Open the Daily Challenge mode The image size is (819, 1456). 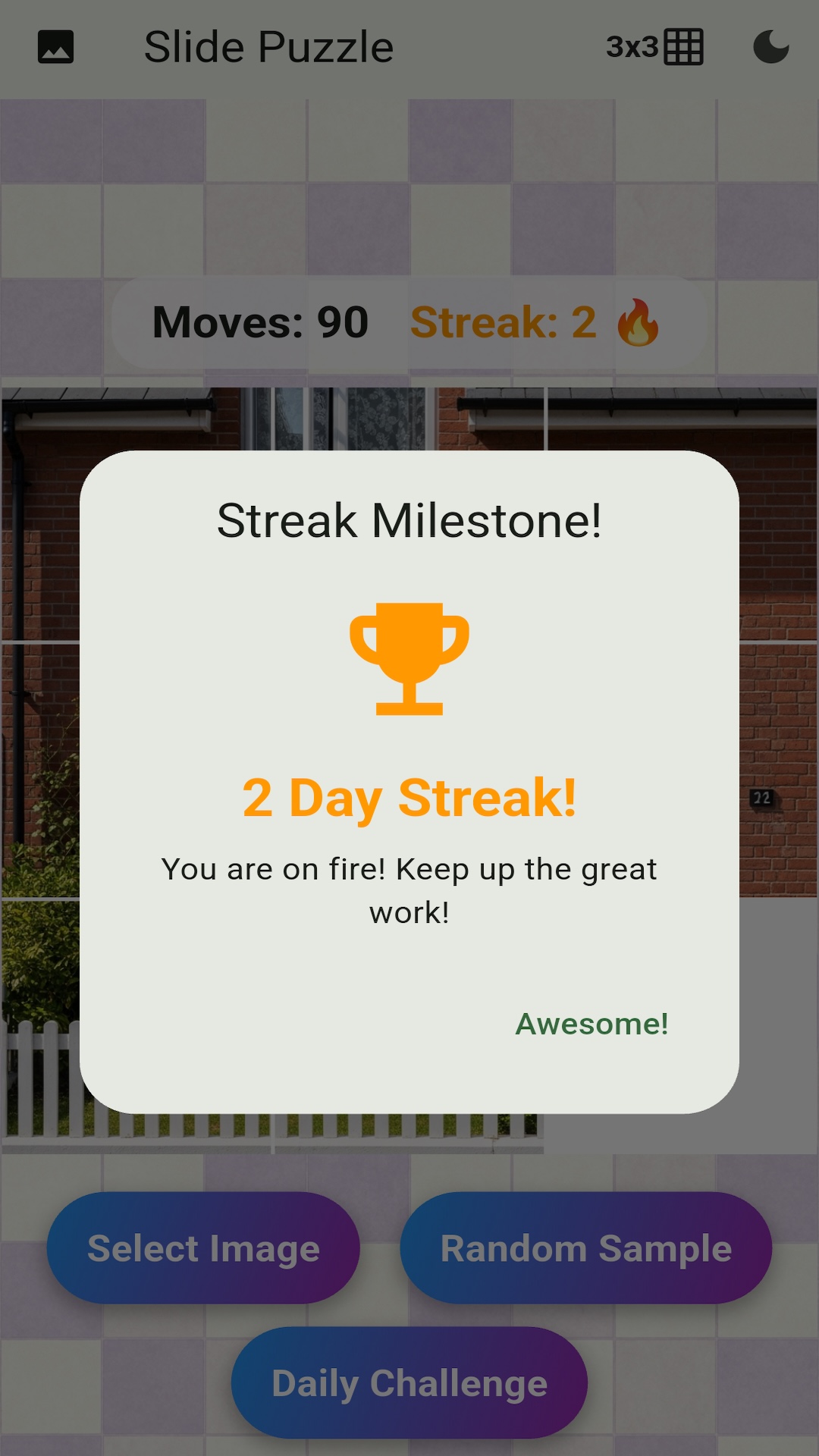pos(408,1382)
